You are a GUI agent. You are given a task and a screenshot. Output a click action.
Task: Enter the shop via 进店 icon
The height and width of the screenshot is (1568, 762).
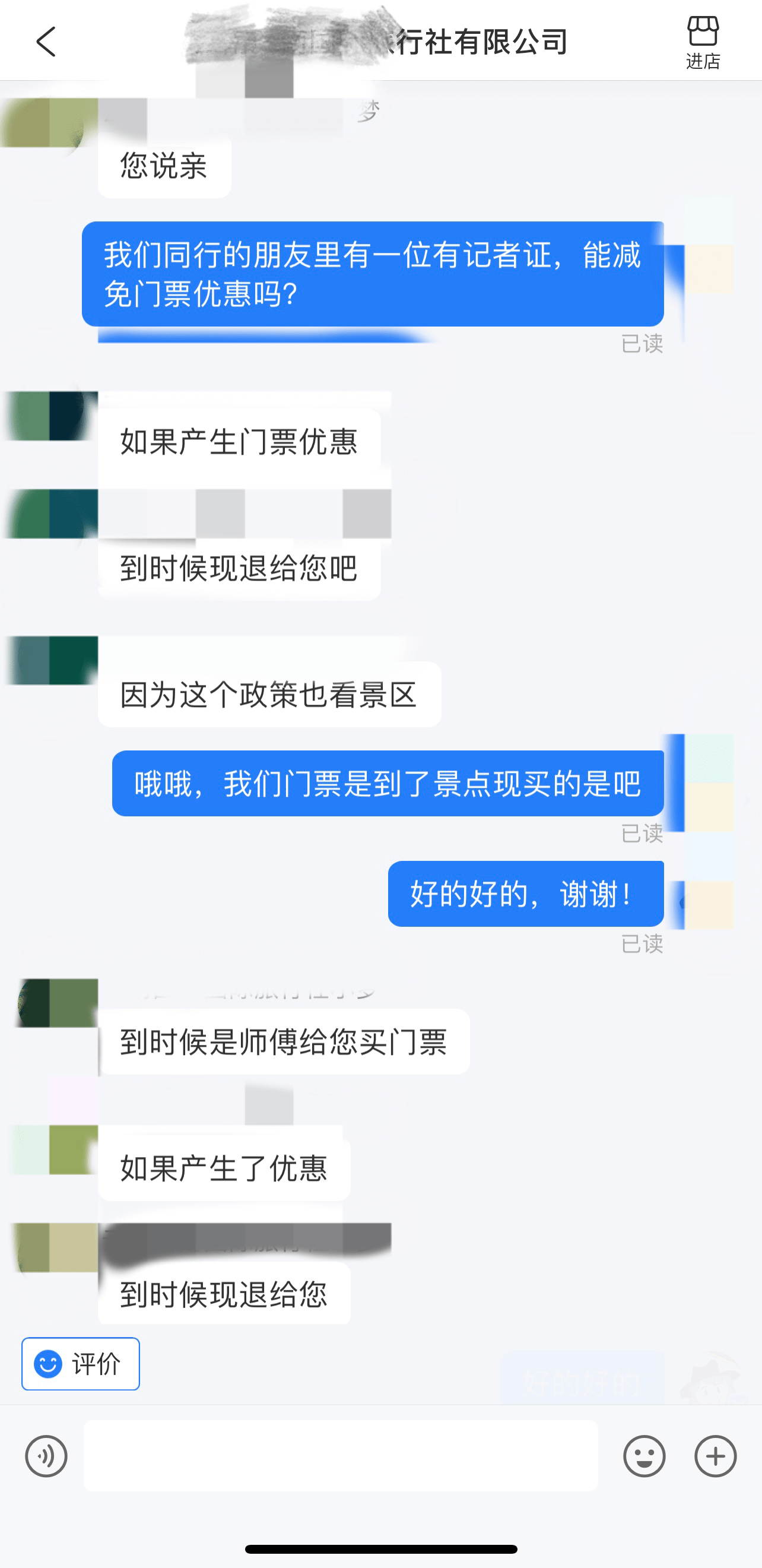[703, 42]
